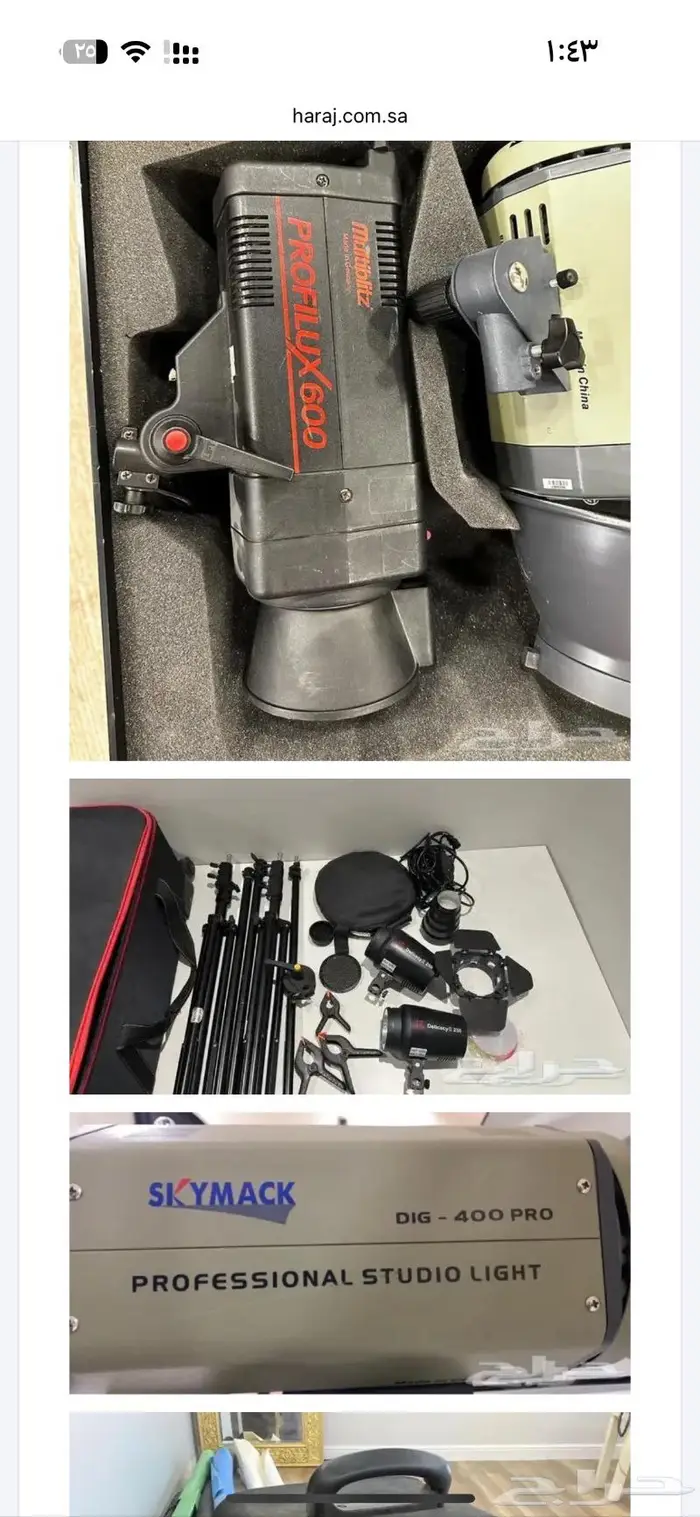View the light stands and kit photo
The image size is (700, 1517).
[x=349, y=936]
